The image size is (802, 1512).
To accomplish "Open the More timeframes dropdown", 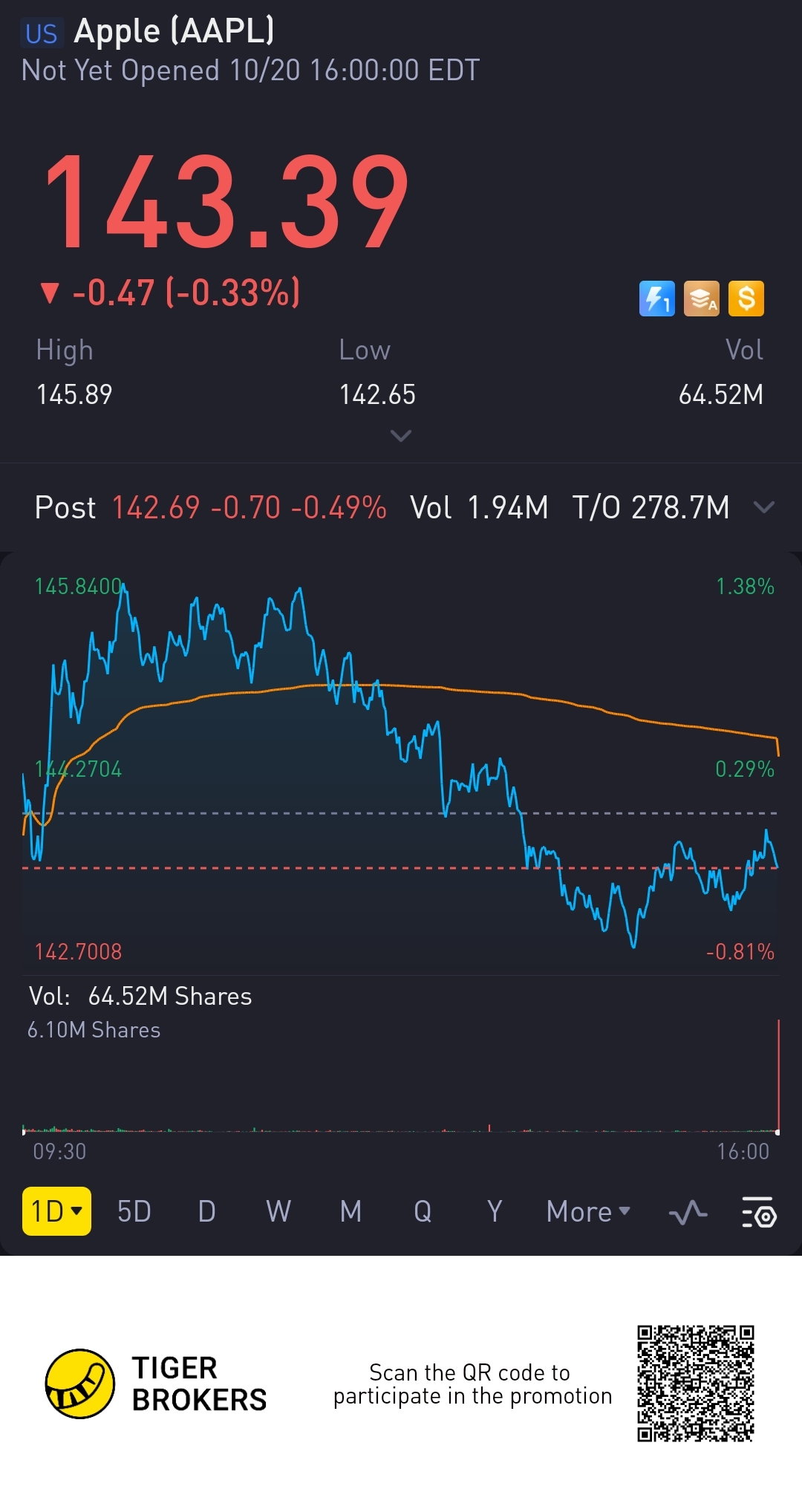I will (587, 1211).
